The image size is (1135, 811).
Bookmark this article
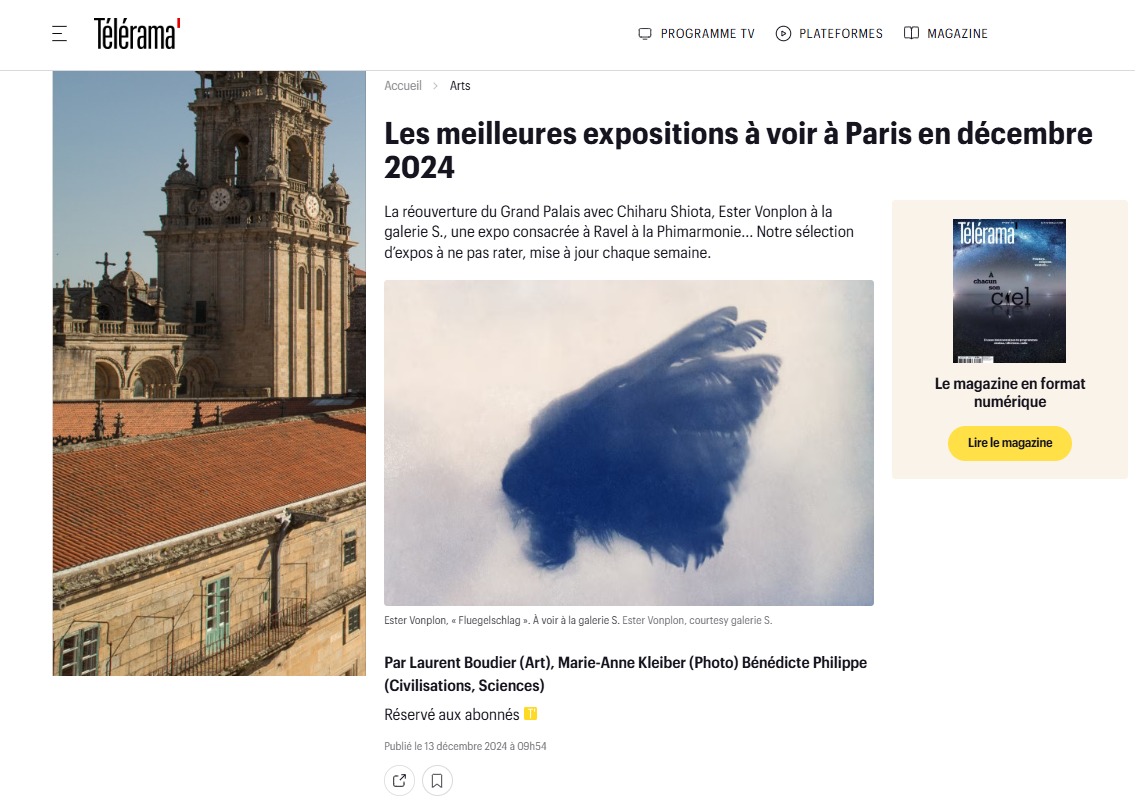click(437, 780)
